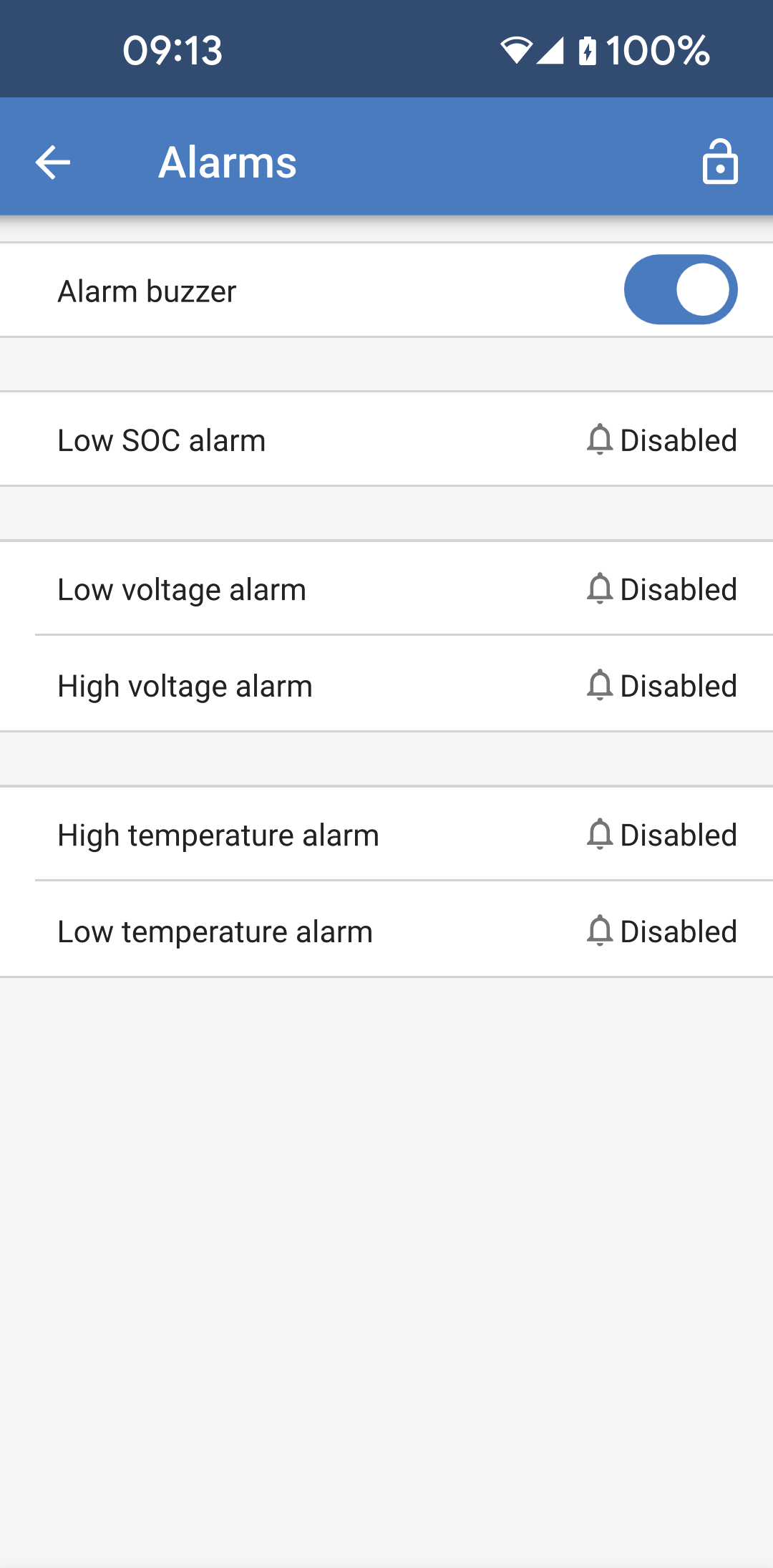This screenshot has height=1568, width=773.
Task: Tap the clock showing 09:13
Action: pyautogui.click(x=172, y=49)
